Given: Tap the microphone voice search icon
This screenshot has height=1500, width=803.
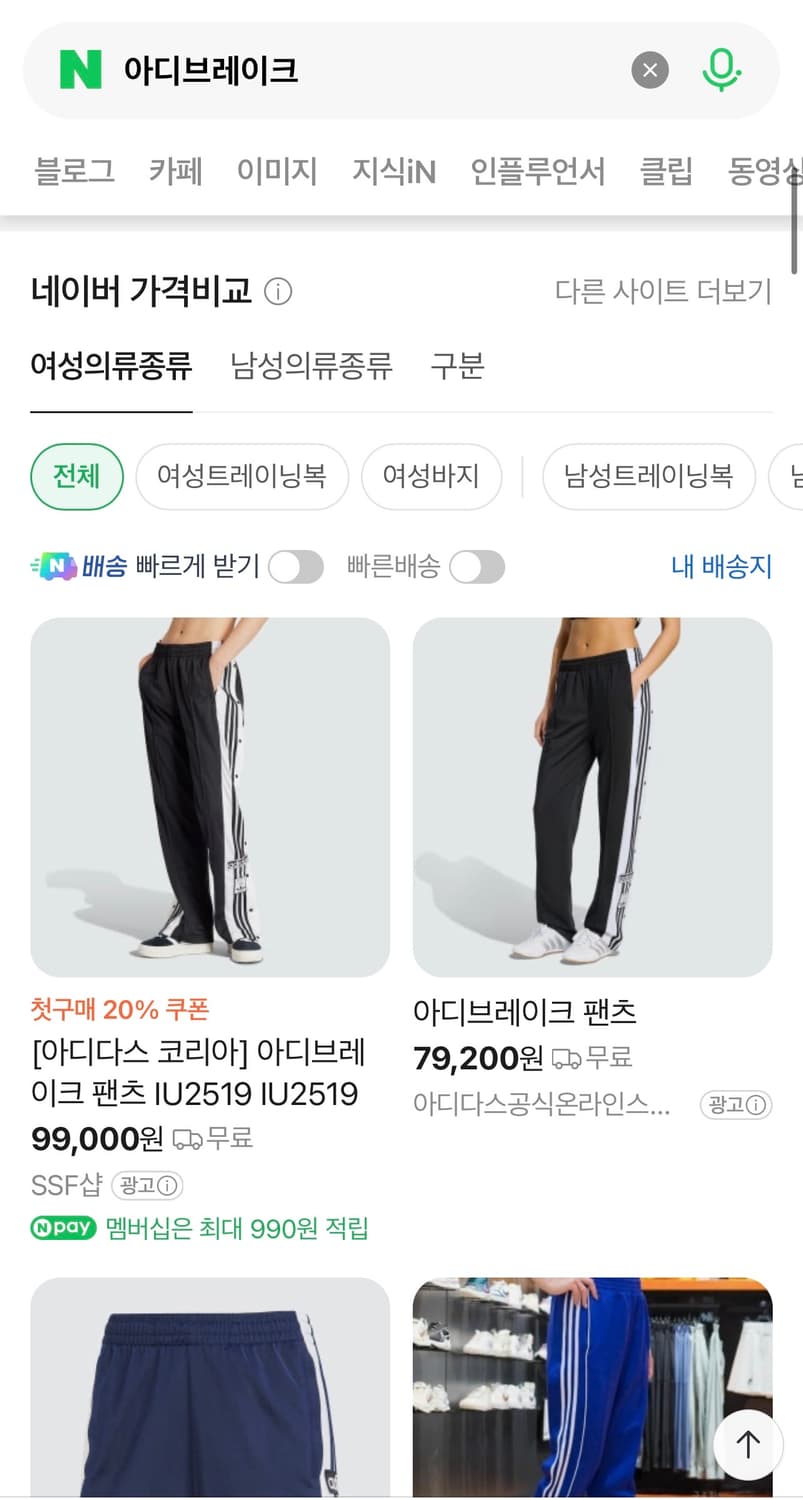Looking at the screenshot, I should click(x=722, y=70).
